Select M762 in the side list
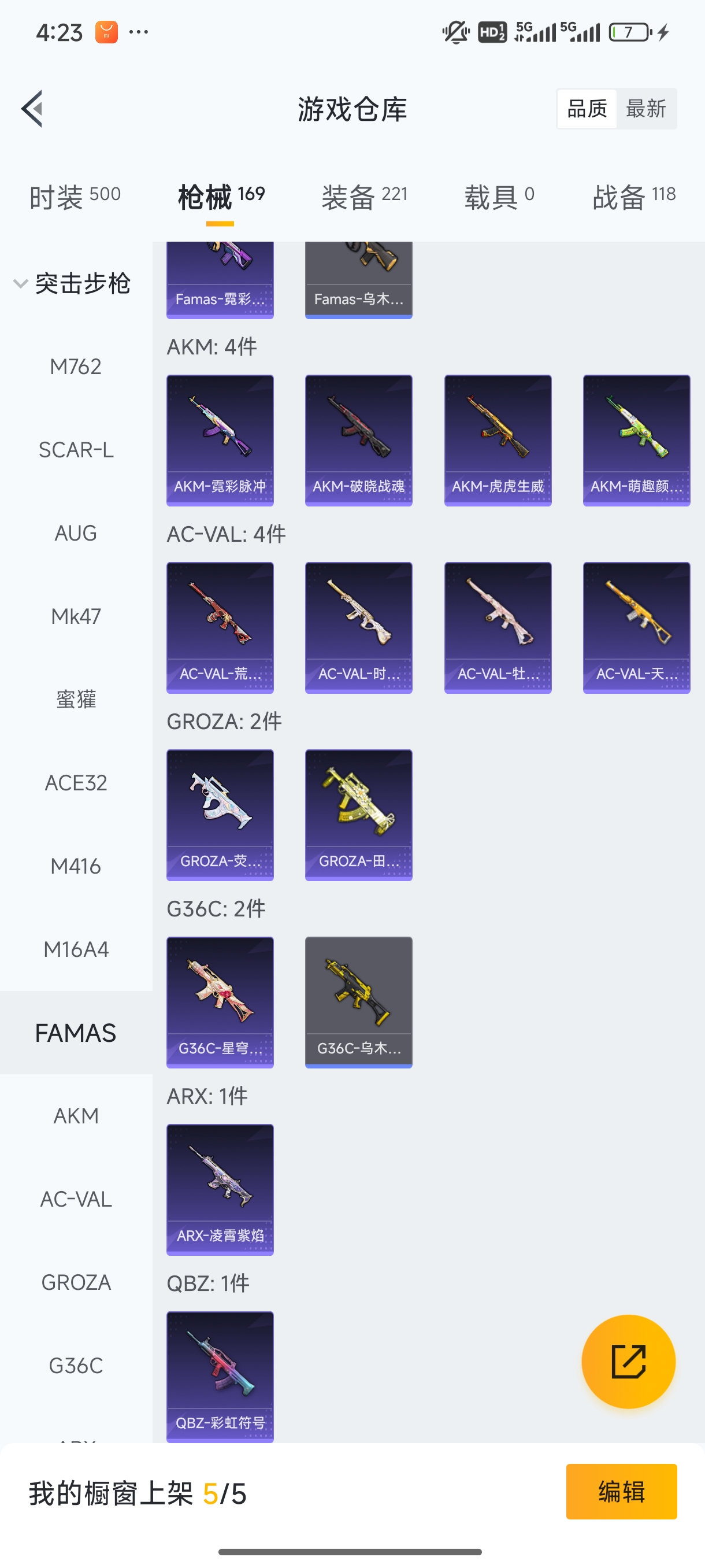Image resolution: width=705 pixels, height=1568 pixels. coord(76,367)
